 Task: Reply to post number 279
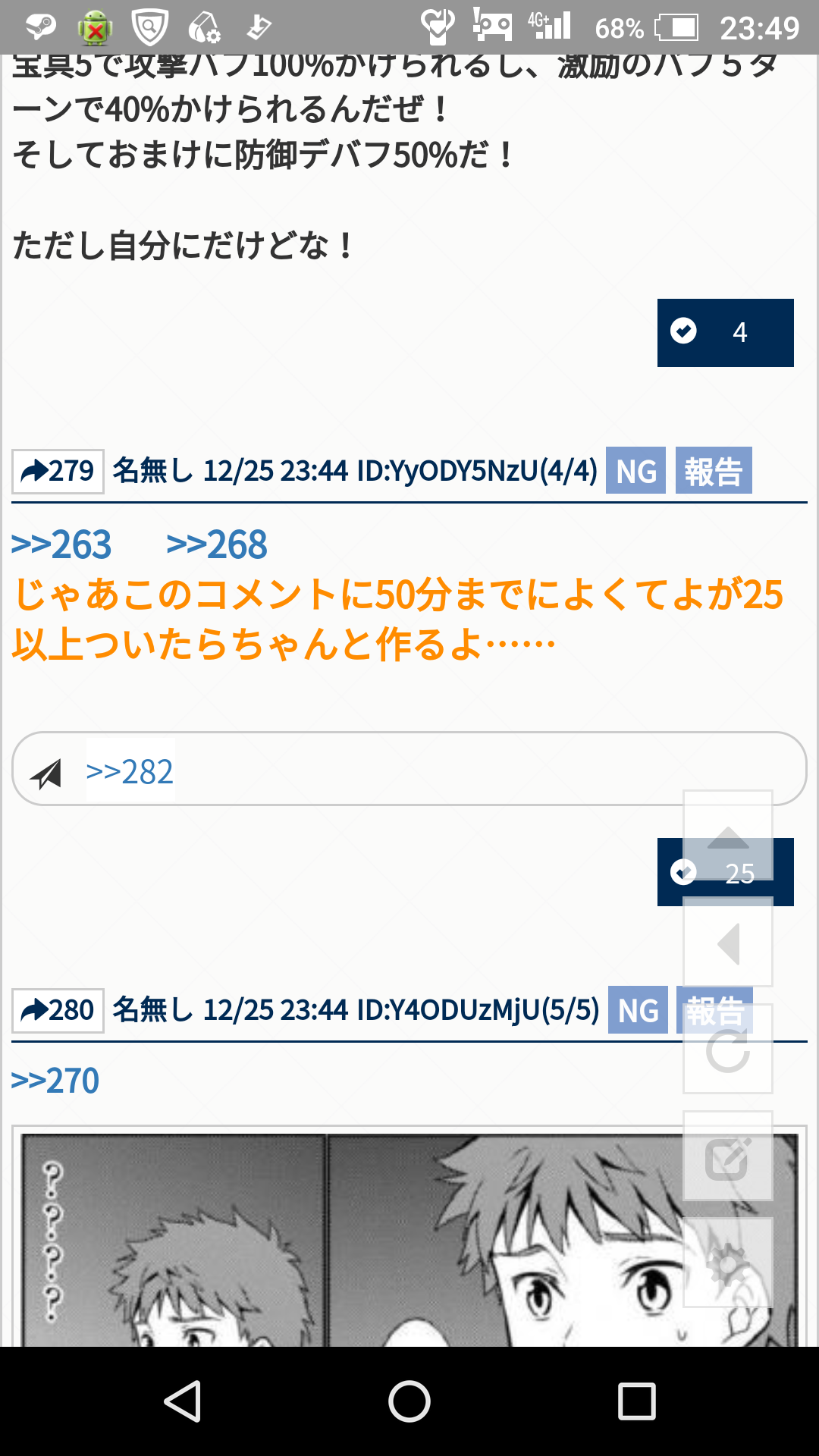(x=58, y=471)
